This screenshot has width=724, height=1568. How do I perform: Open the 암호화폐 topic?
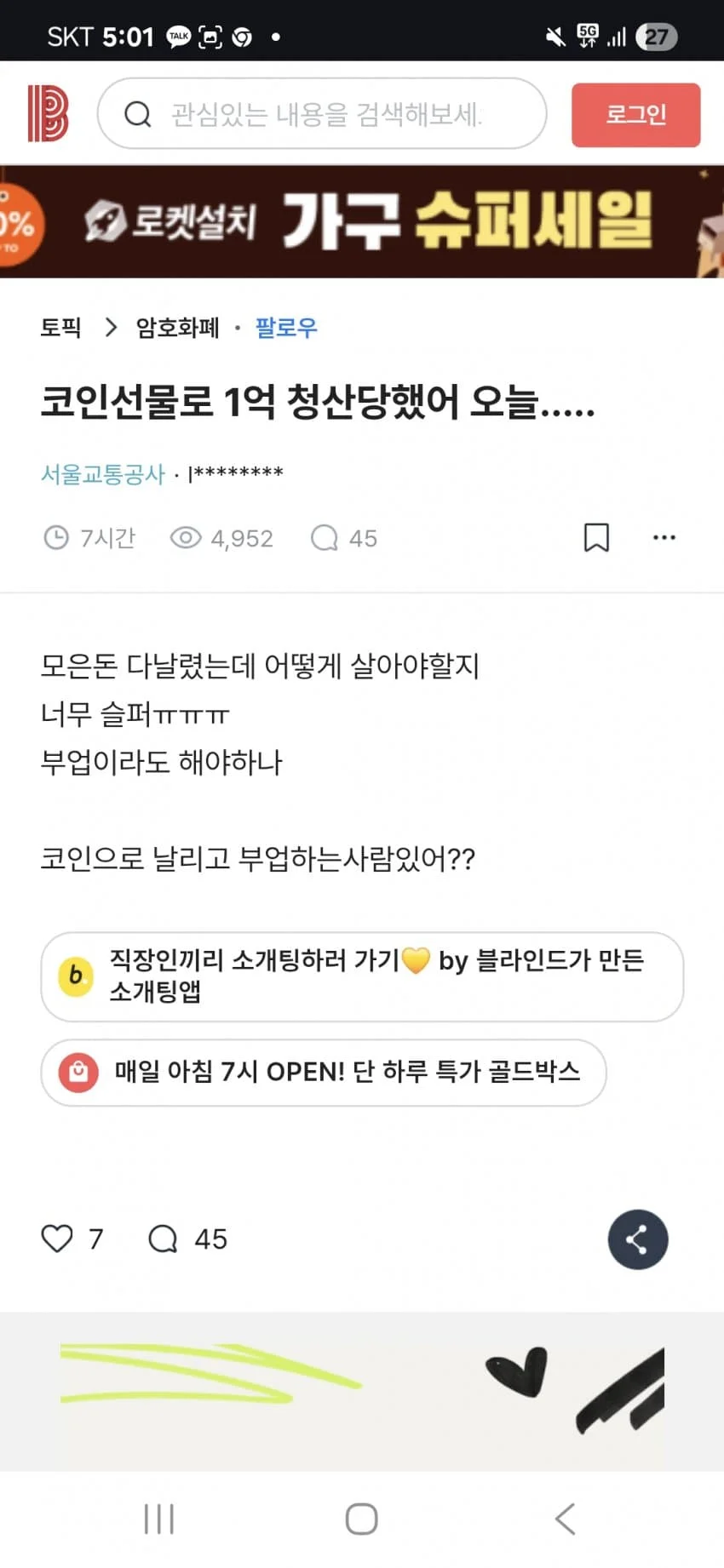177,328
